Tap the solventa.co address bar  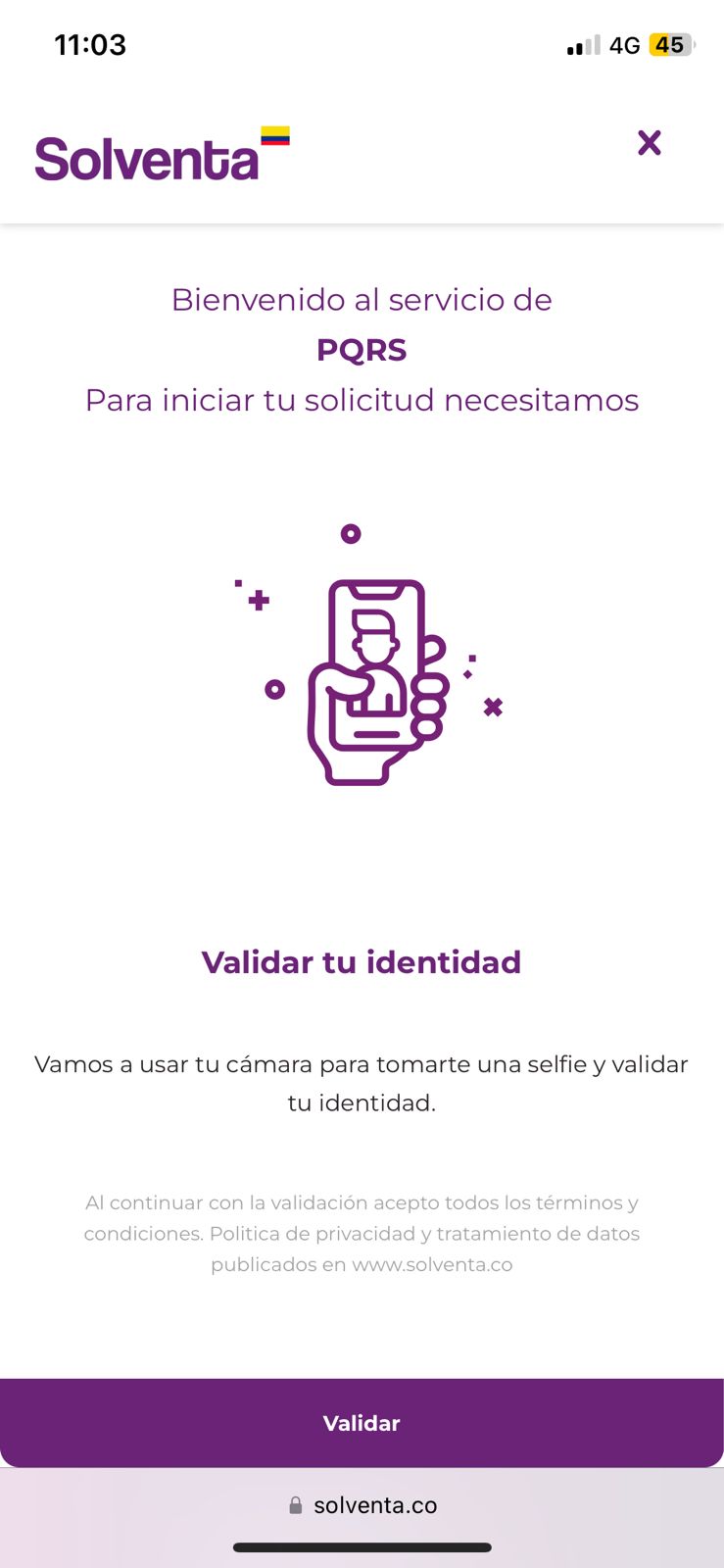[x=362, y=1505]
